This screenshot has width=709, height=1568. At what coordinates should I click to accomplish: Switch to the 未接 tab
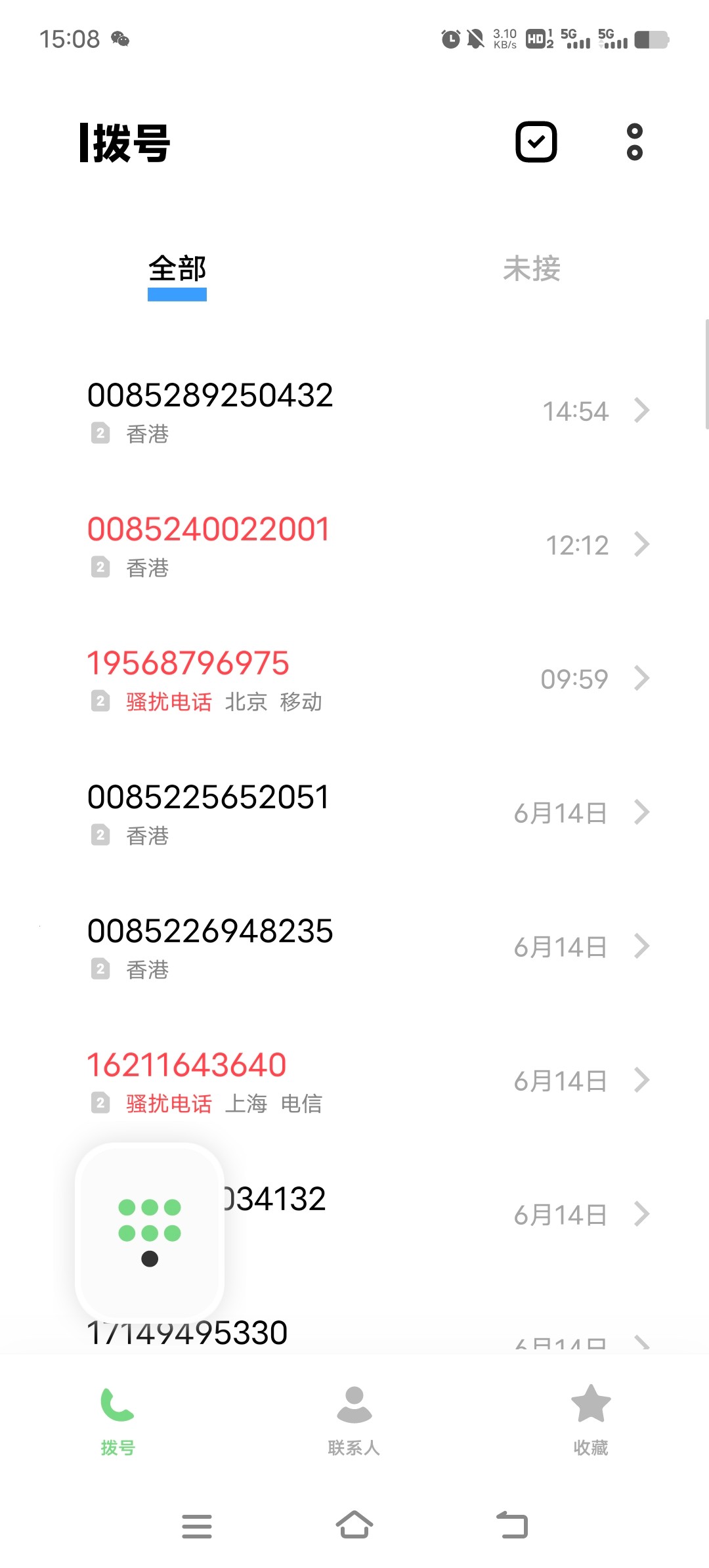tap(531, 269)
